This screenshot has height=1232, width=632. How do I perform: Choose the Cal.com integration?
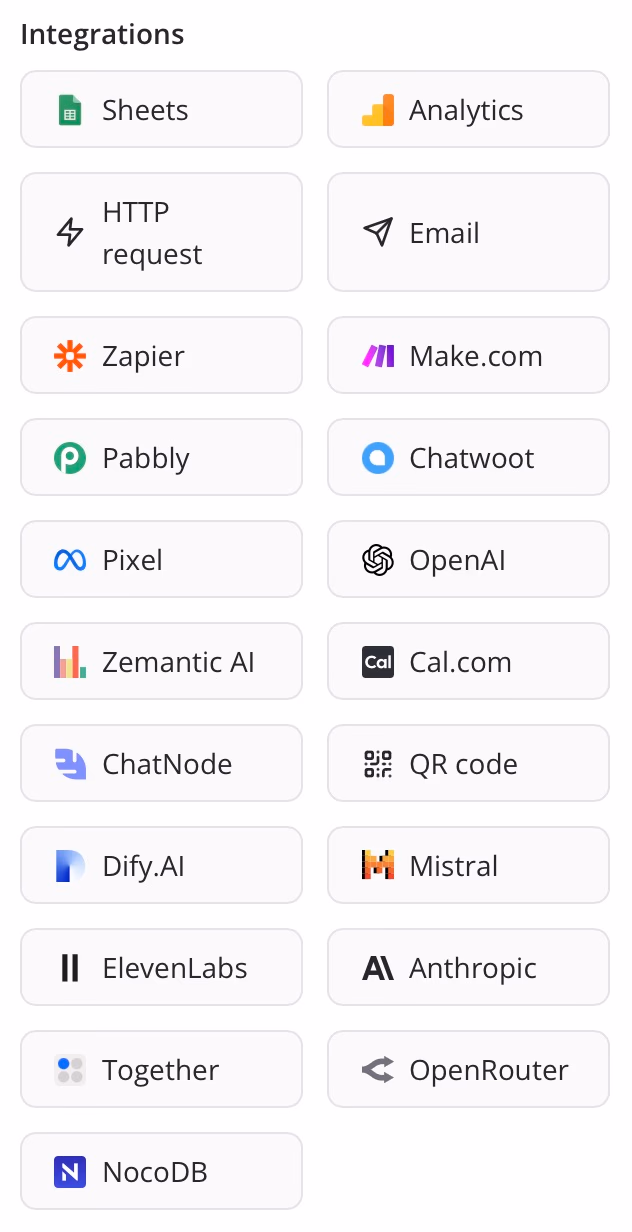(x=468, y=662)
